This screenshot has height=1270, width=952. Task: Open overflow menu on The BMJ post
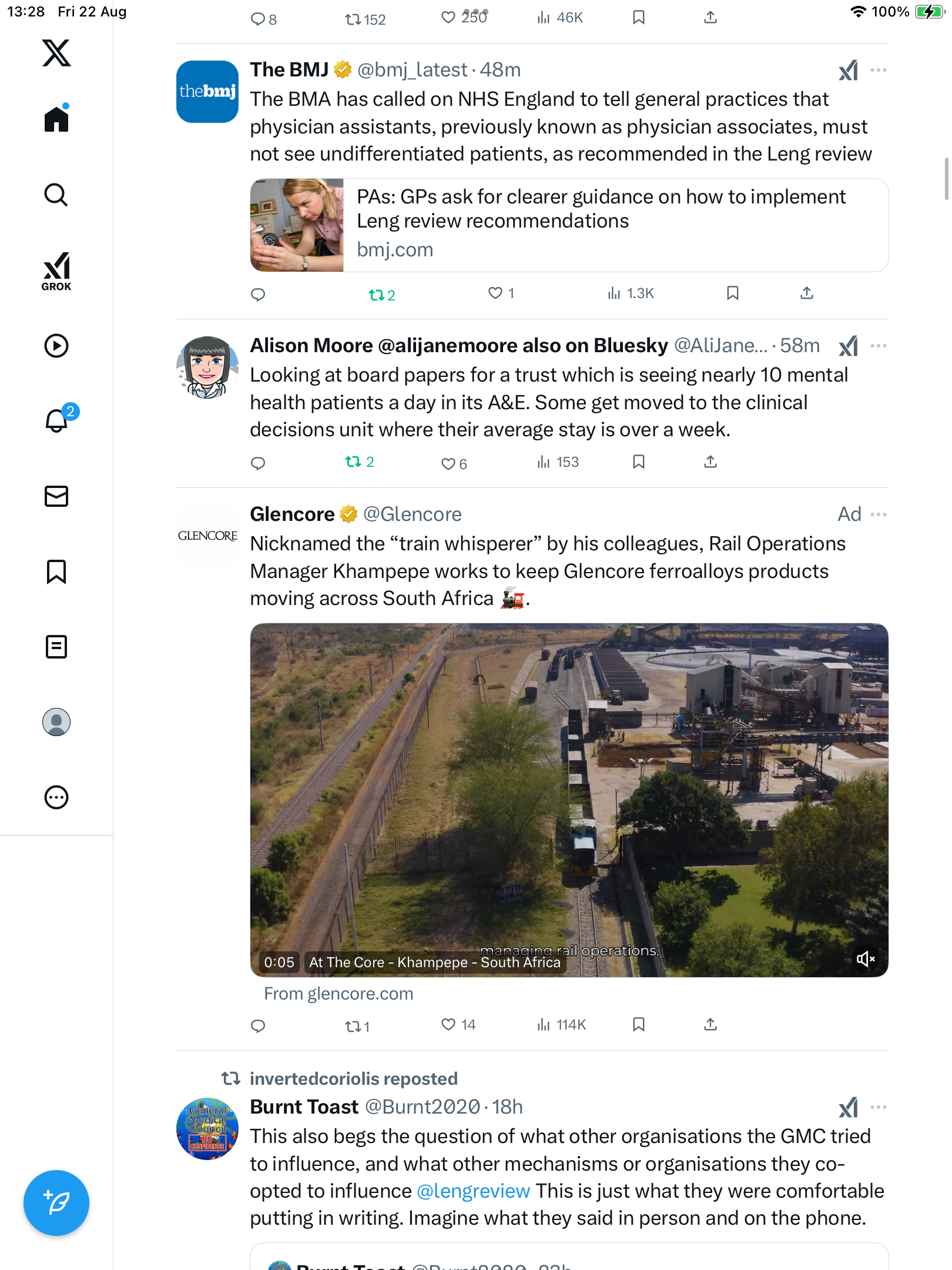(x=879, y=70)
